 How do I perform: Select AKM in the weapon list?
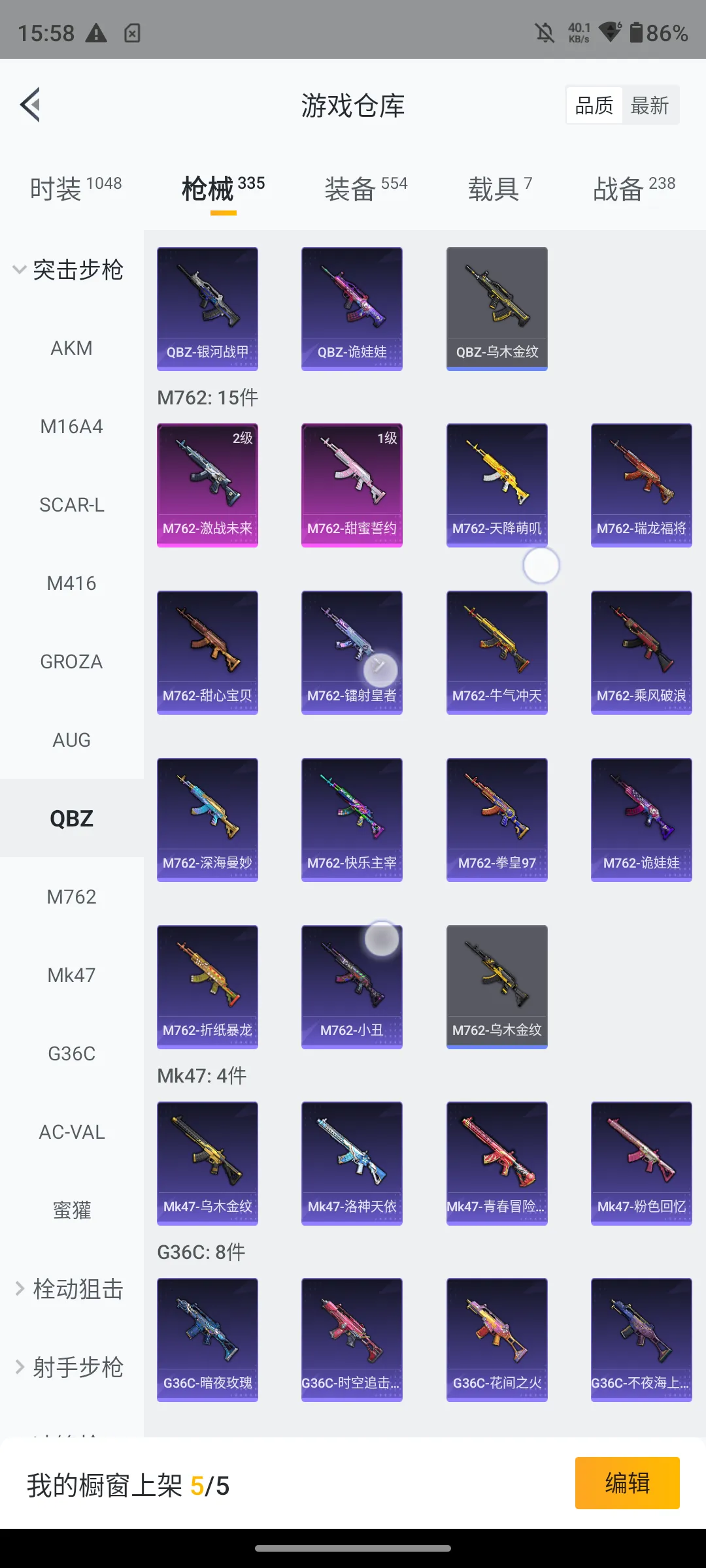point(72,348)
